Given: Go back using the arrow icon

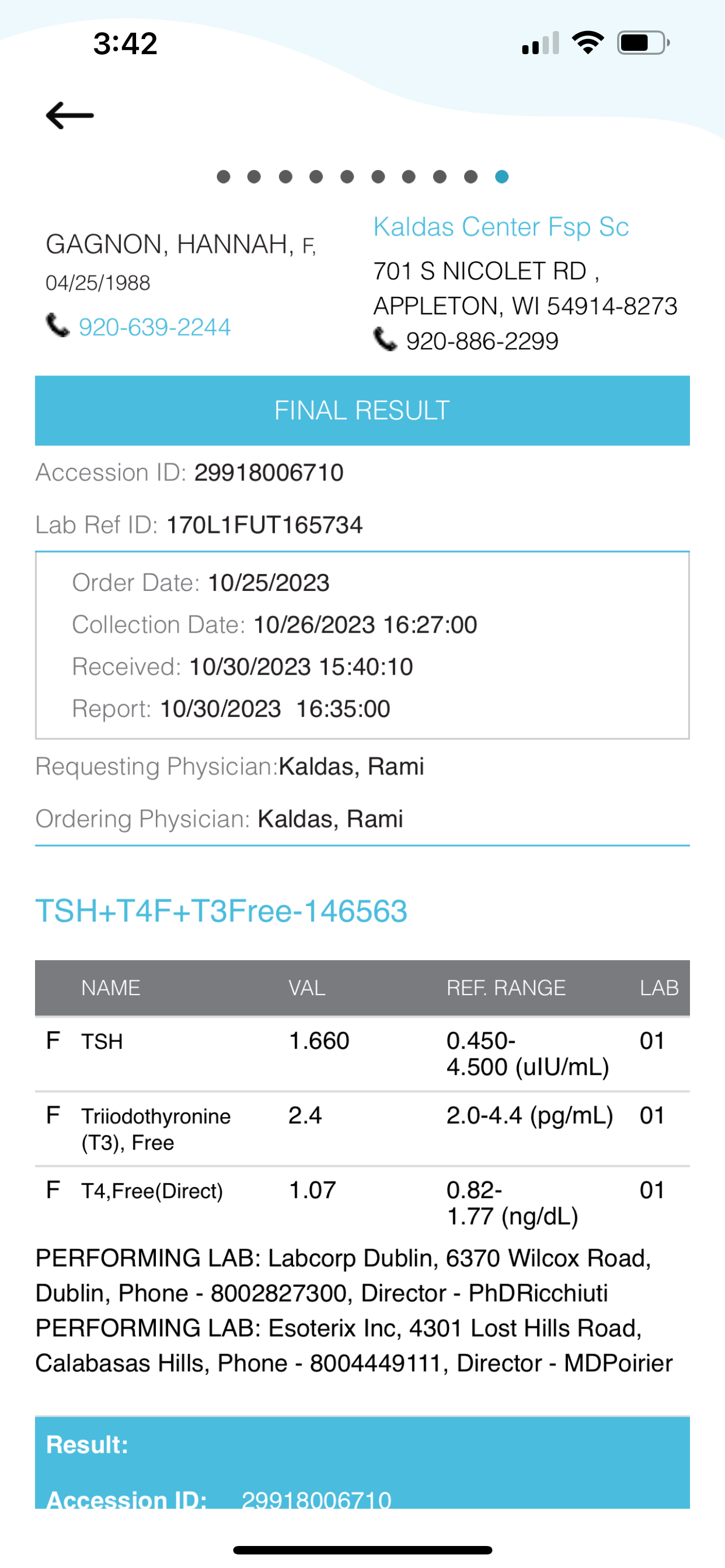Looking at the screenshot, I should (x=70, y=115).
